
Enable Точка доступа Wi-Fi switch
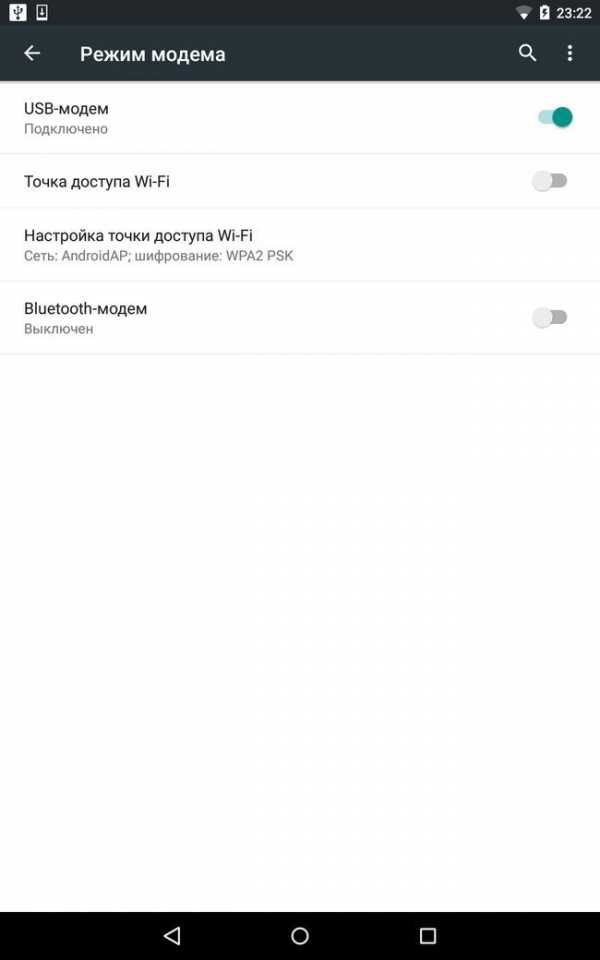[x=550, y=181]
